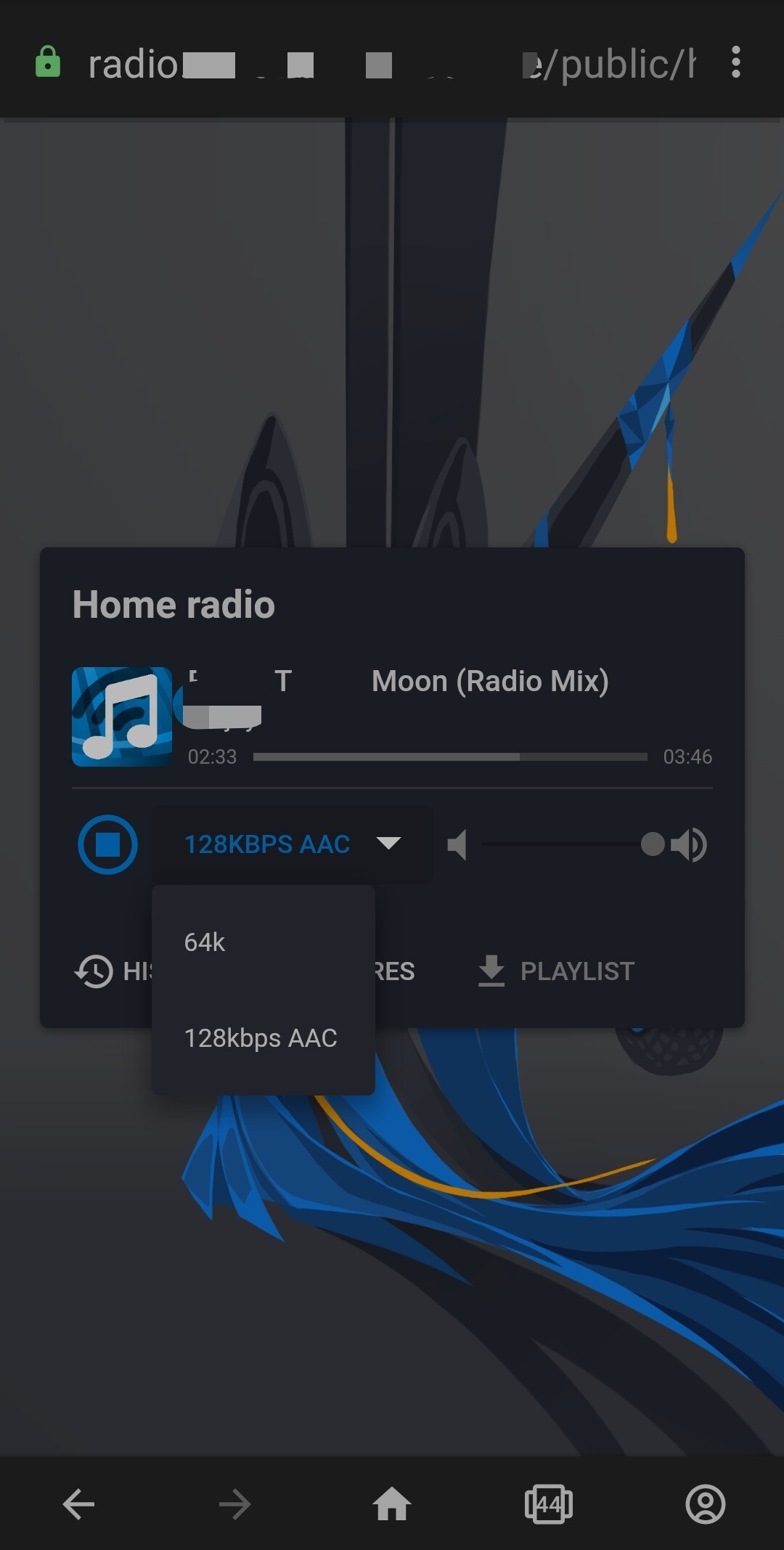Collapse the 128KBPS AAC stream dropdown
784x1550 pixels.
tap(293, 844)
